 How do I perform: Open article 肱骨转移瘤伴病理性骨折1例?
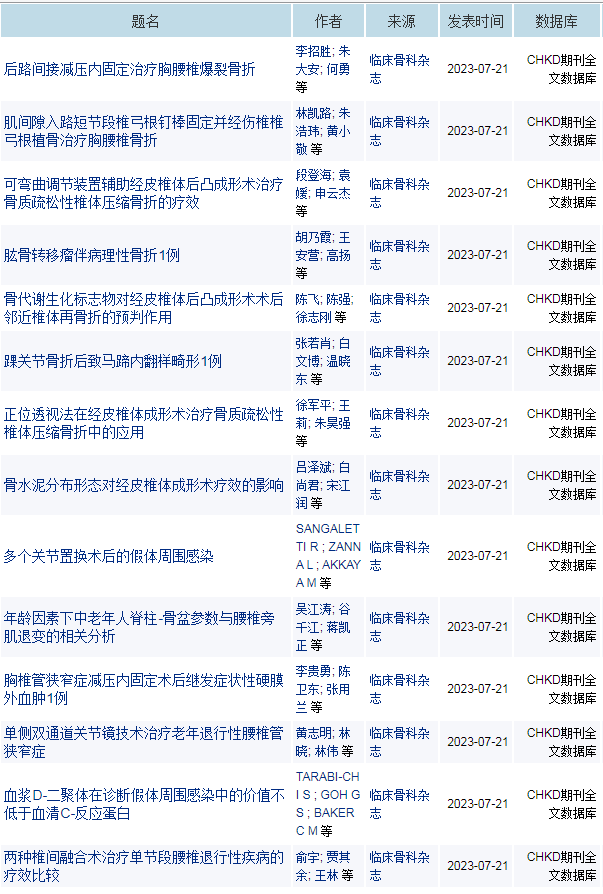[92, 255]
